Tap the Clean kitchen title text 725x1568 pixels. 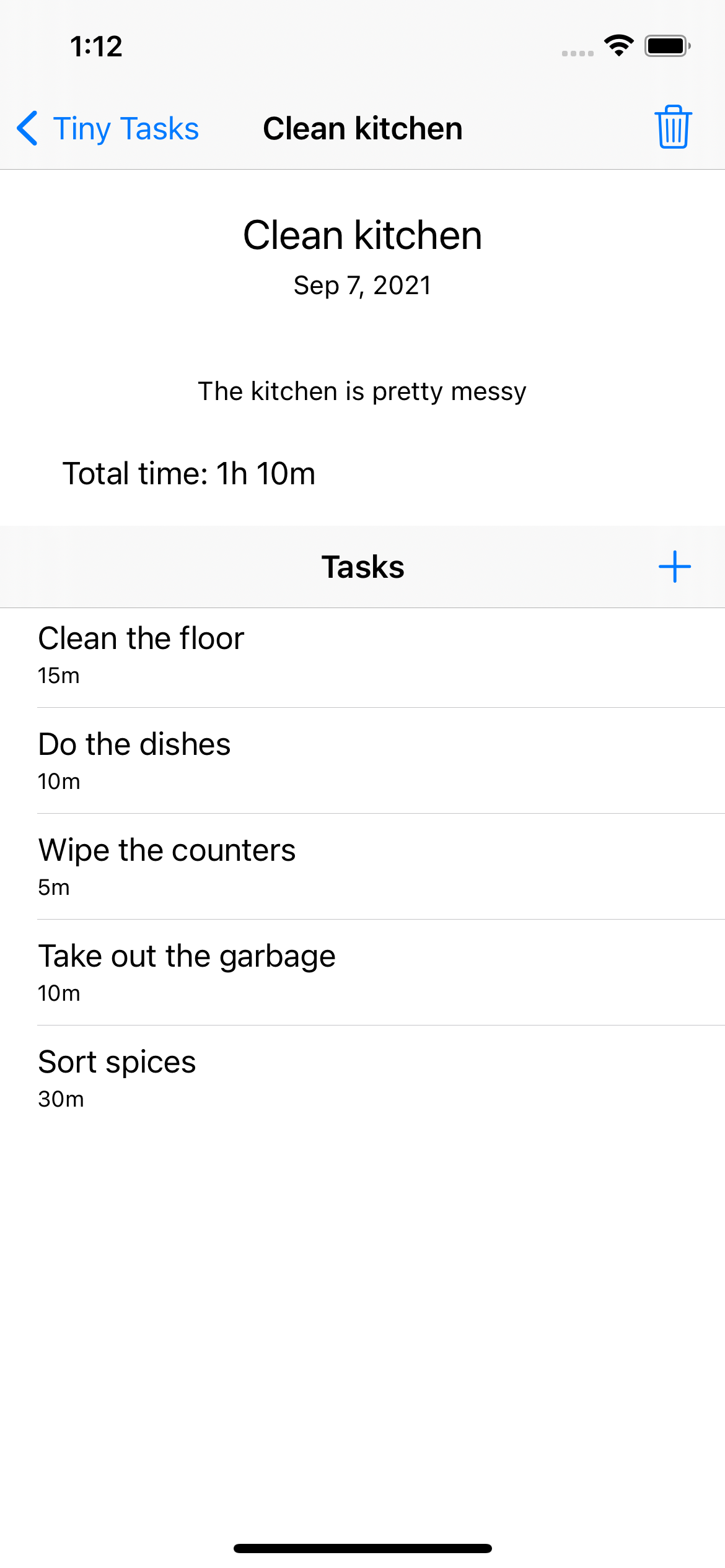tap(362, 235)
